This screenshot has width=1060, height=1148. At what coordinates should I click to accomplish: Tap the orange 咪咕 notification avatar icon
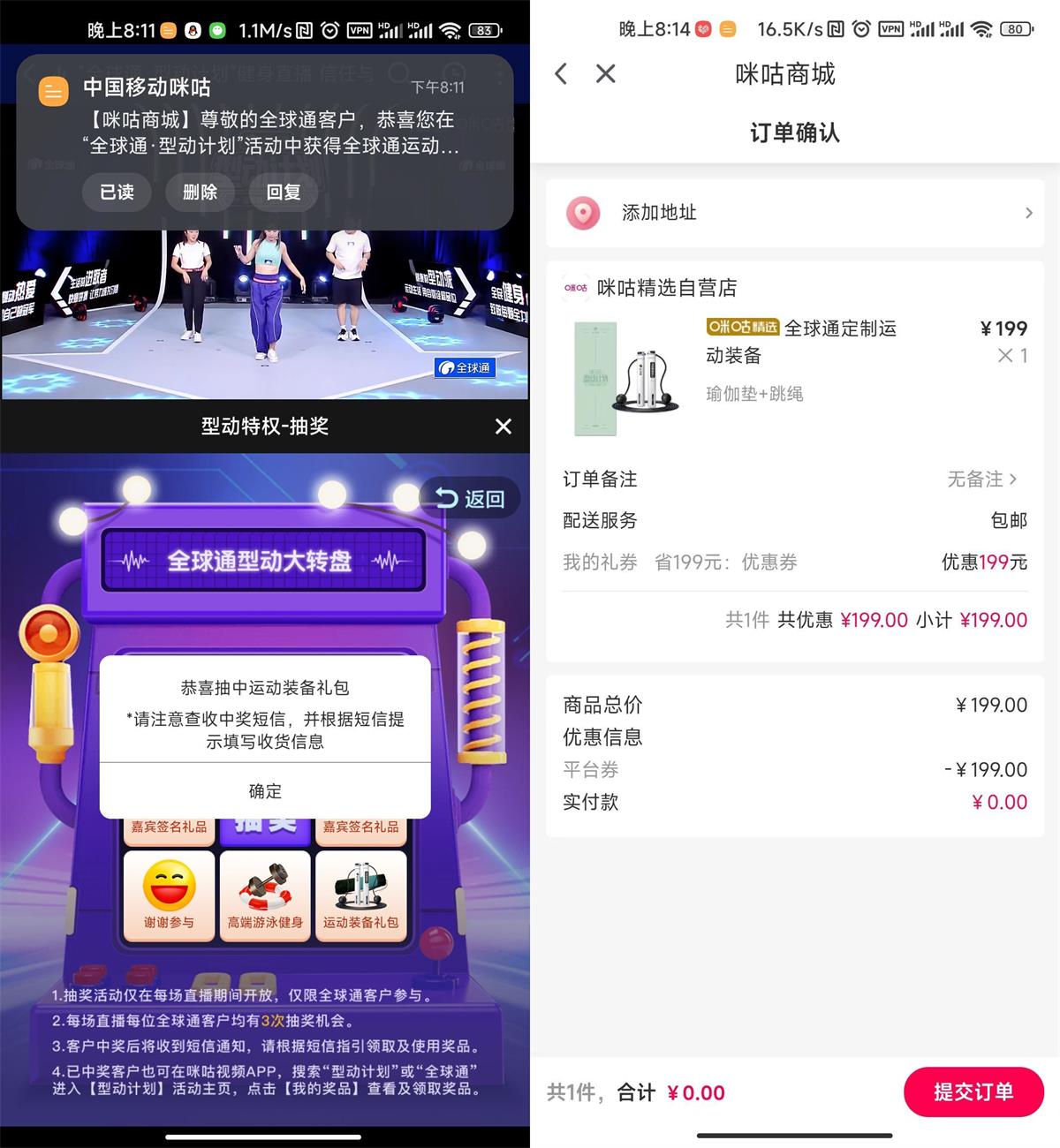click(x=53, y=91)
